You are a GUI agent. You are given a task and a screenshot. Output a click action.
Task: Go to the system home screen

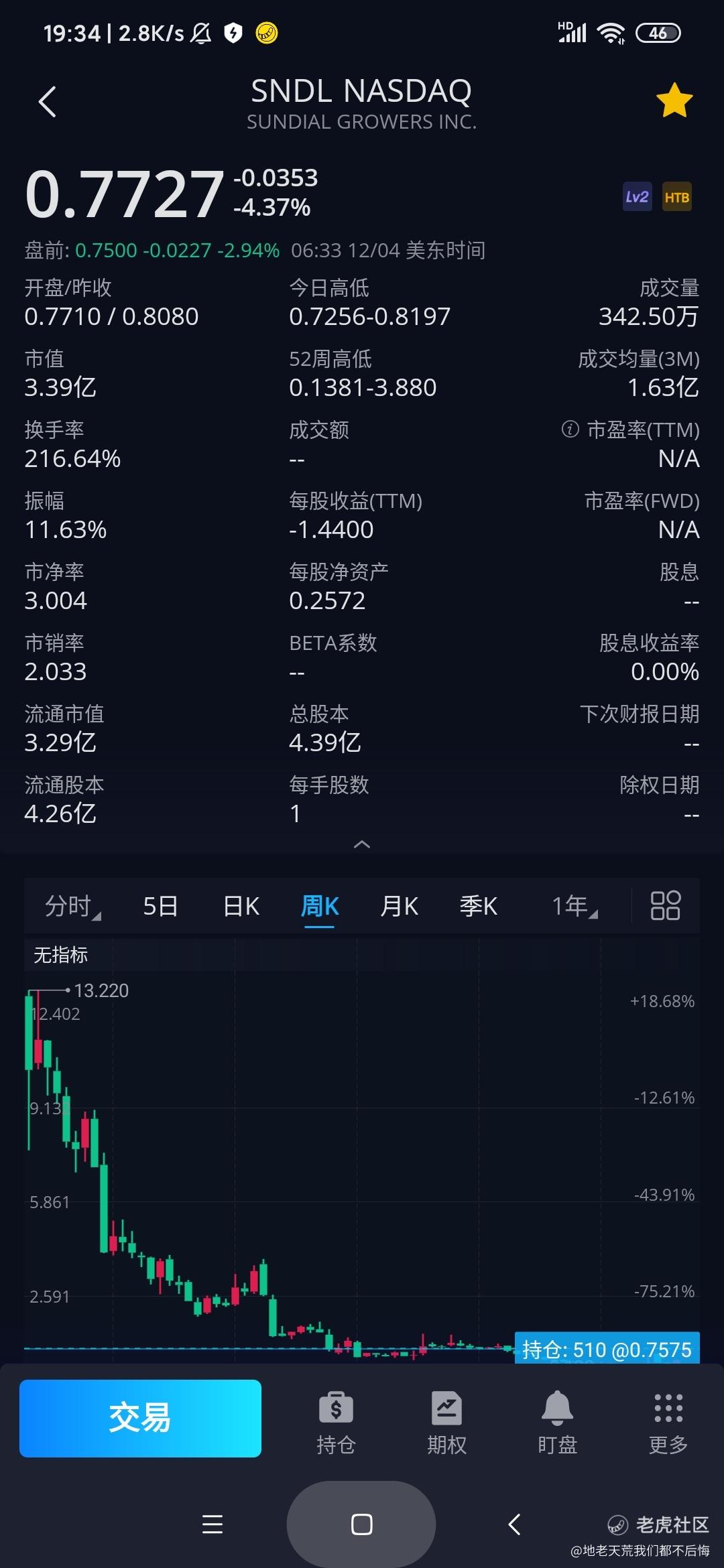click(361, 1524)
